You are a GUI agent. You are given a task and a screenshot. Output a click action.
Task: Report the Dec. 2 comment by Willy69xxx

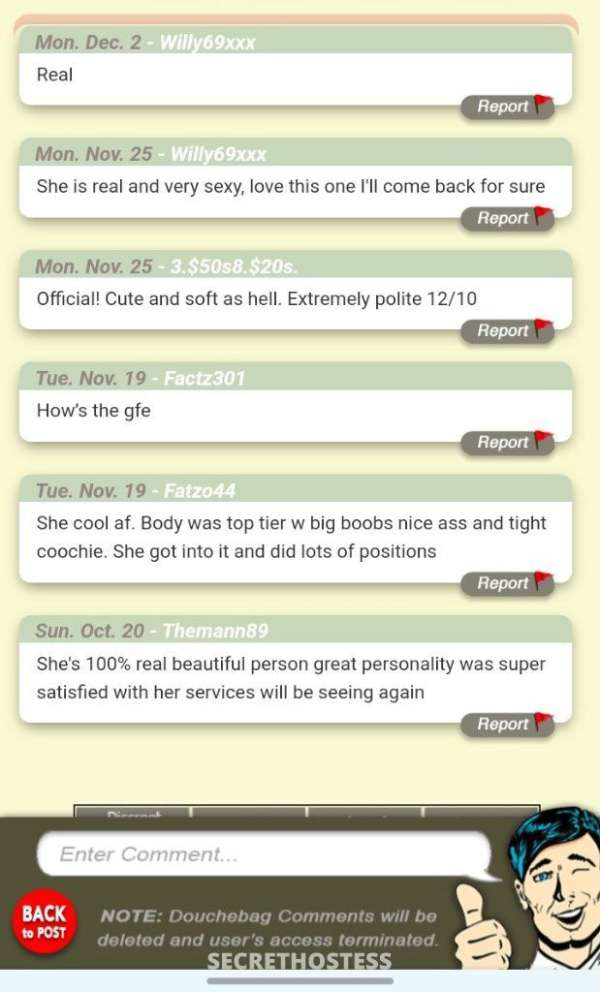tap(507, 106)
